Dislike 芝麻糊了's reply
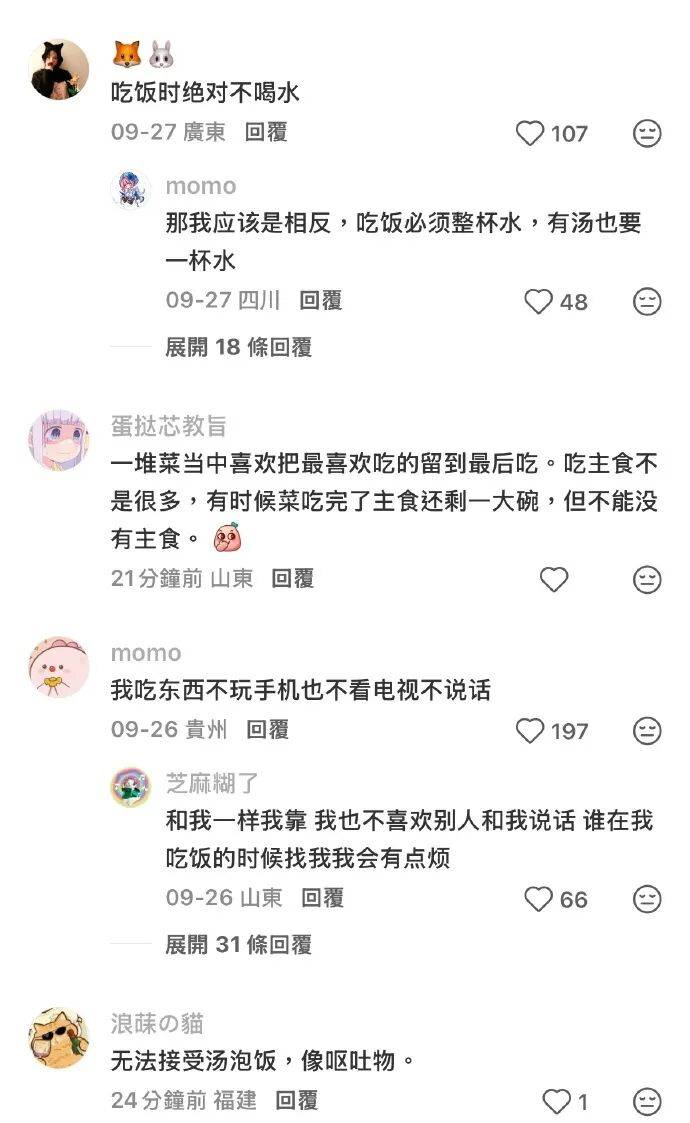 (x=647, y=899)
